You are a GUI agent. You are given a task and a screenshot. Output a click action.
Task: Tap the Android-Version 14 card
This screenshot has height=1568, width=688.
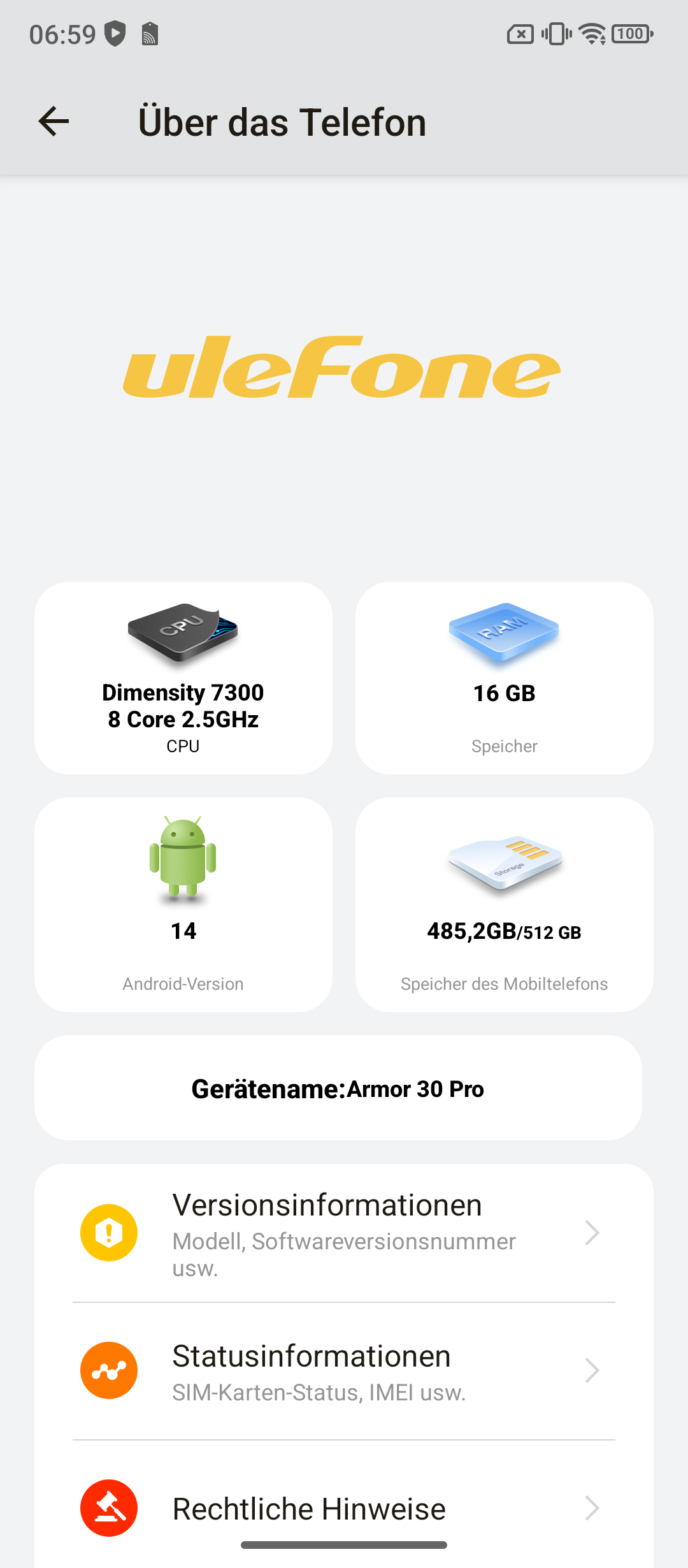pyautogui.click(x=183, y=904)
